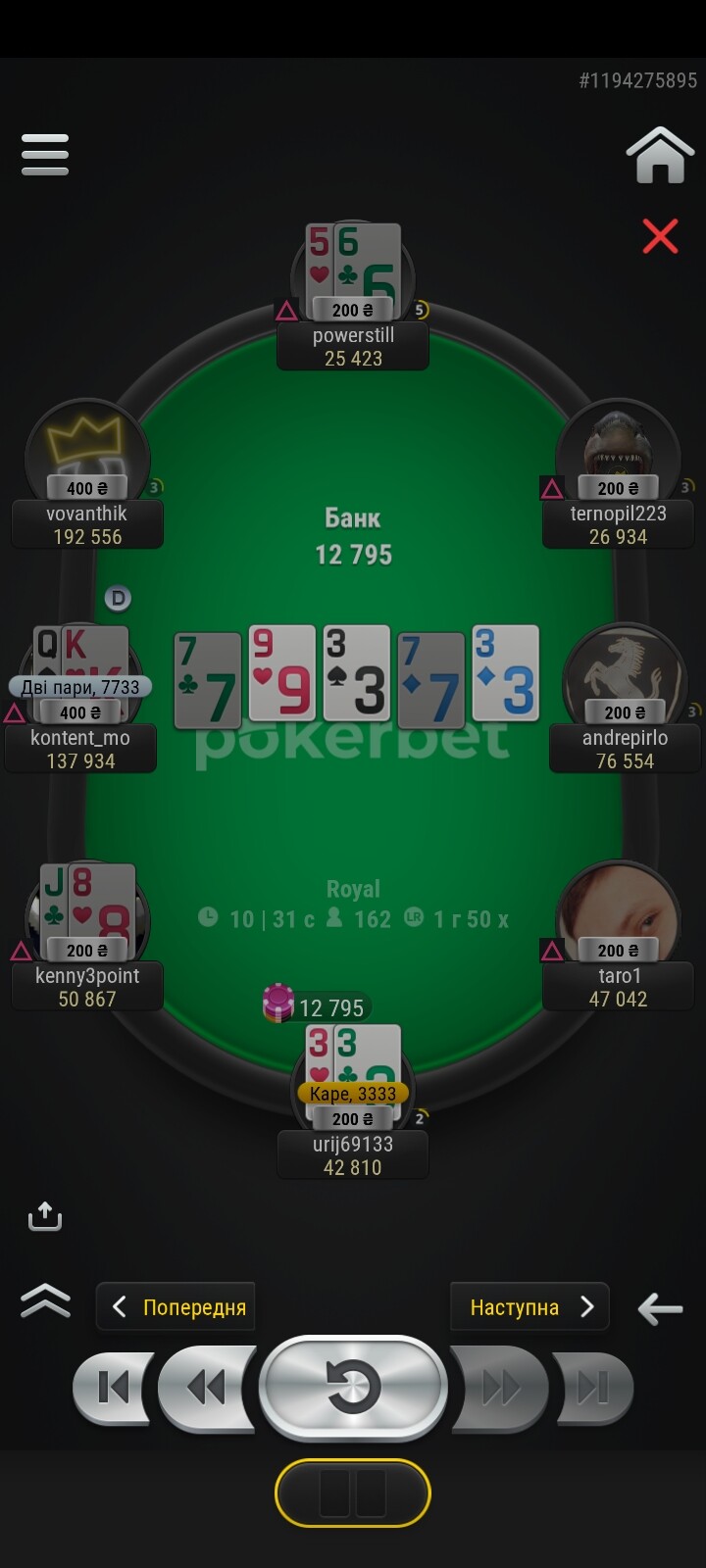
Task: Rewind one step in the replay
Action: [207, 1388]
